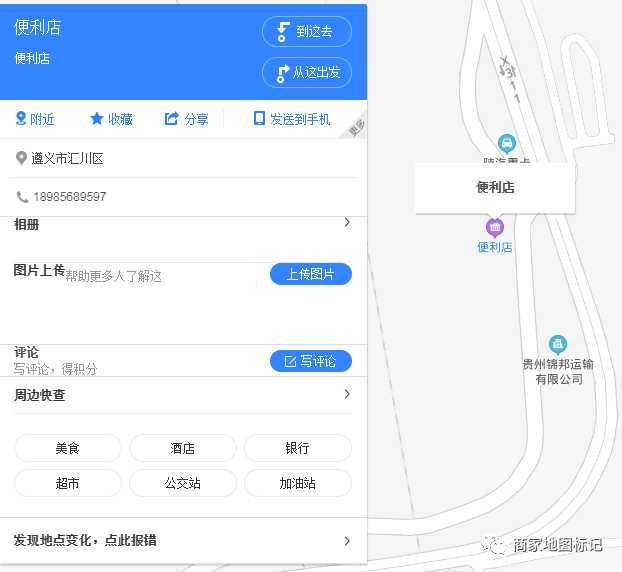Select the 公交站 bus stop chip

(183, 483)
